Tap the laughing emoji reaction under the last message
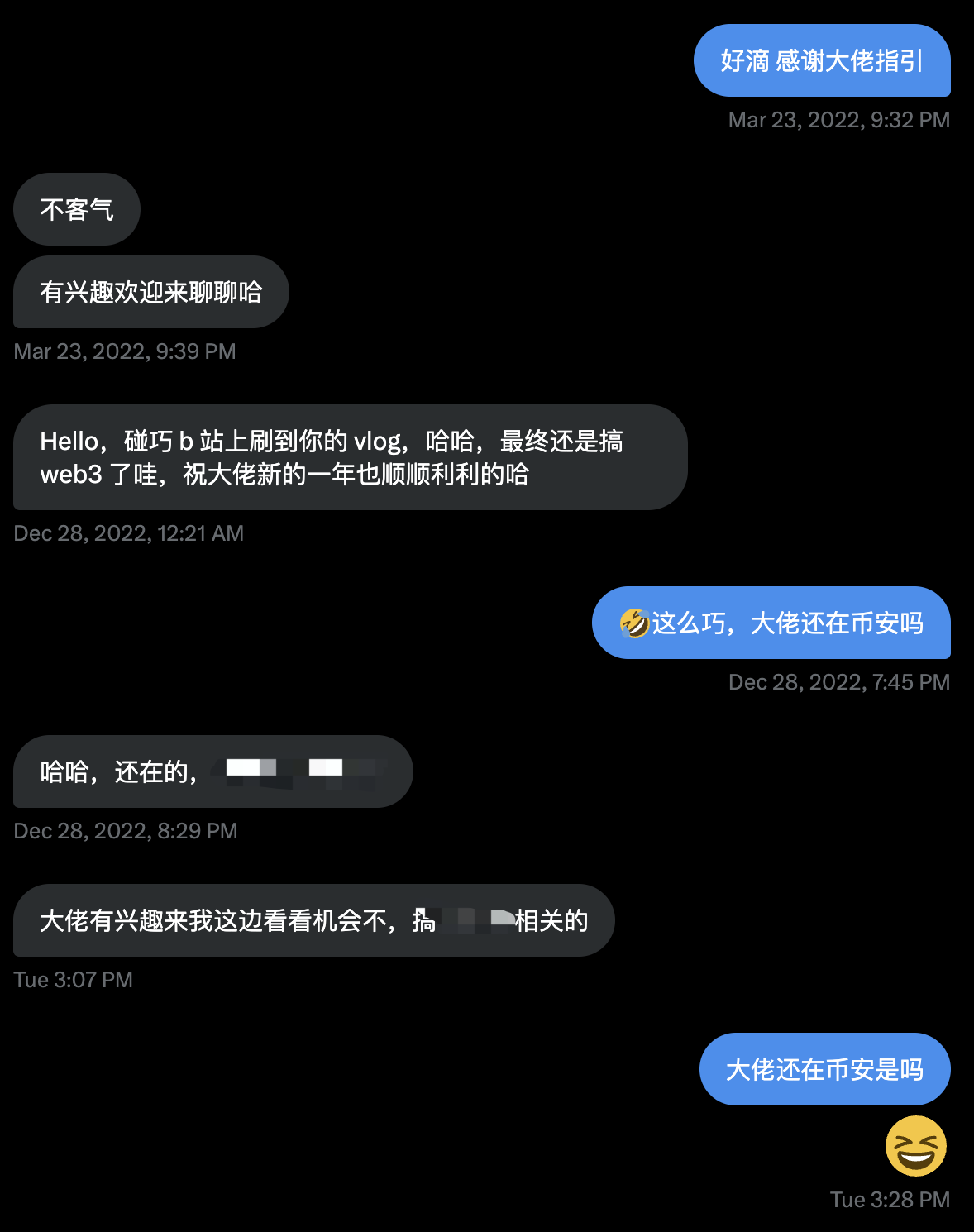This screenshot has height=1232, width=974. 915,1146
